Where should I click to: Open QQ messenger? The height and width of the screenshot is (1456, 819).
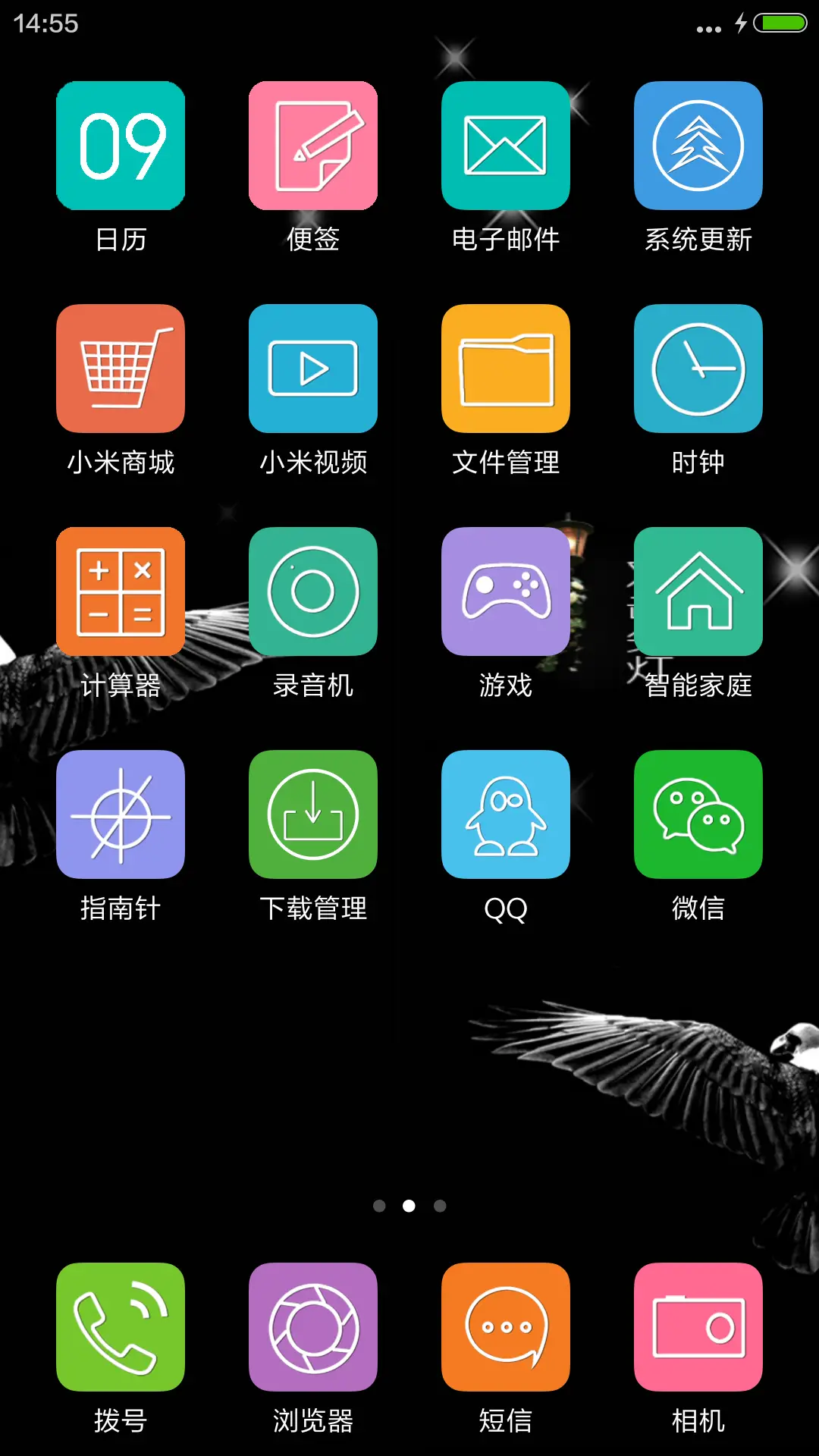pos(506,814)
